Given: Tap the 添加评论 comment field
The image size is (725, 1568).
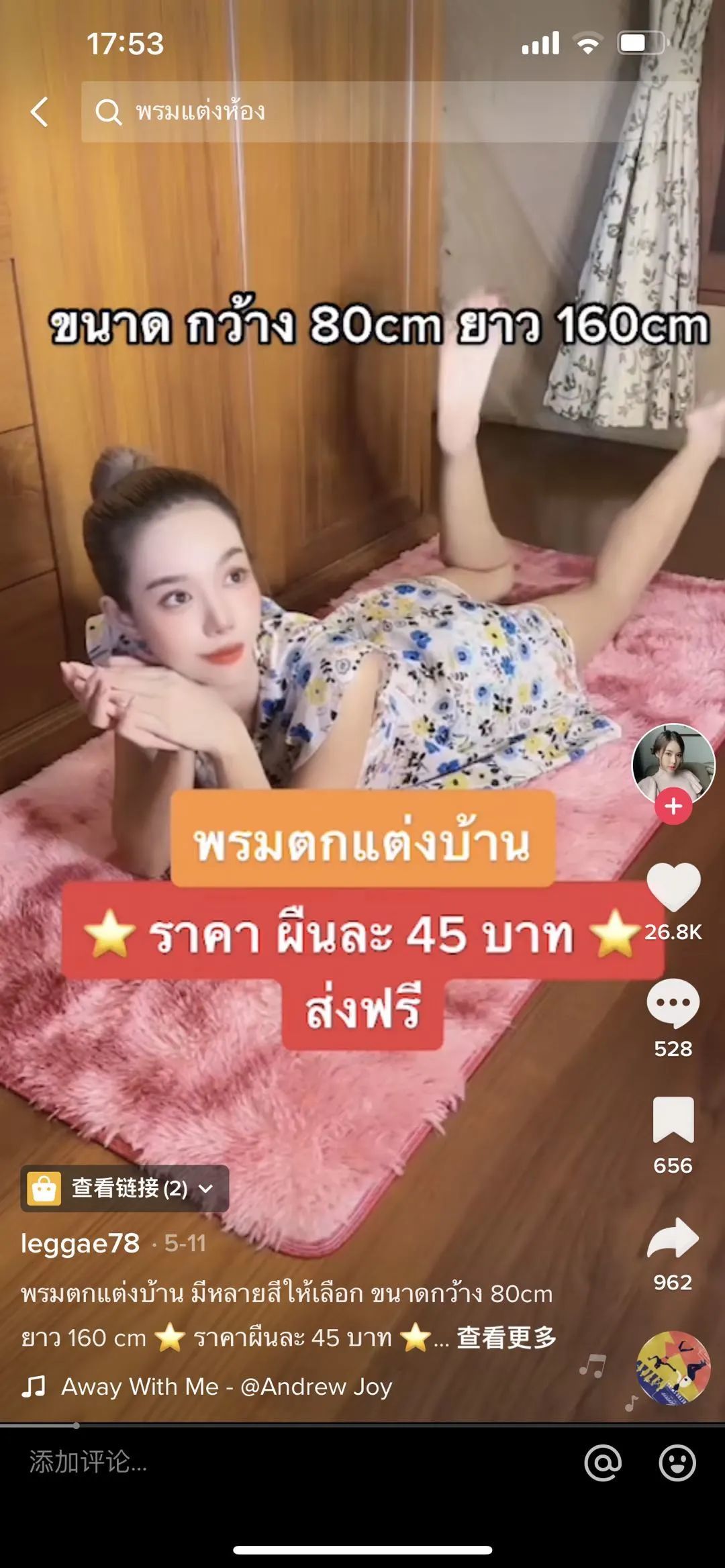Looking at the screenshot, I should coord(269,1462).
